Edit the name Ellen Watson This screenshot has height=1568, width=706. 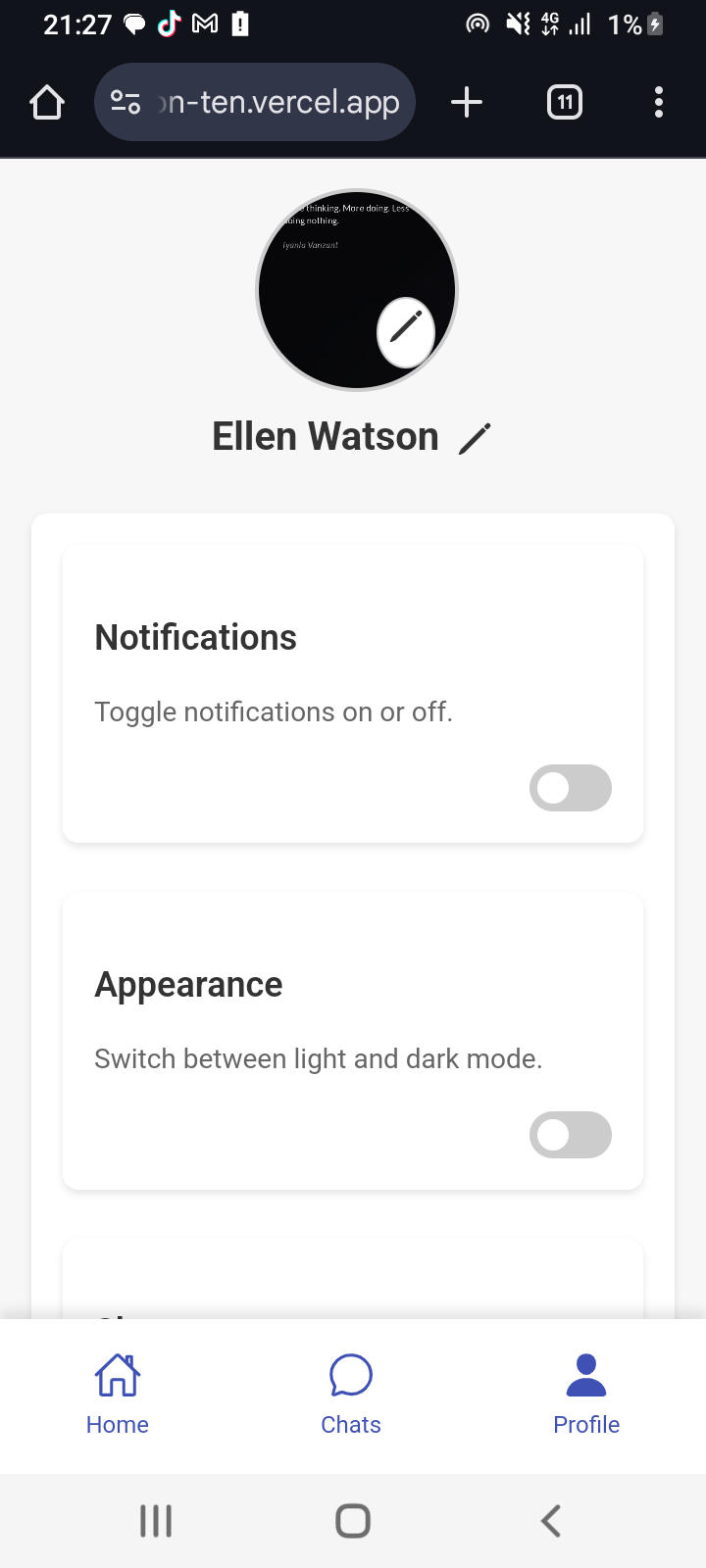click(x=475, y=438)
